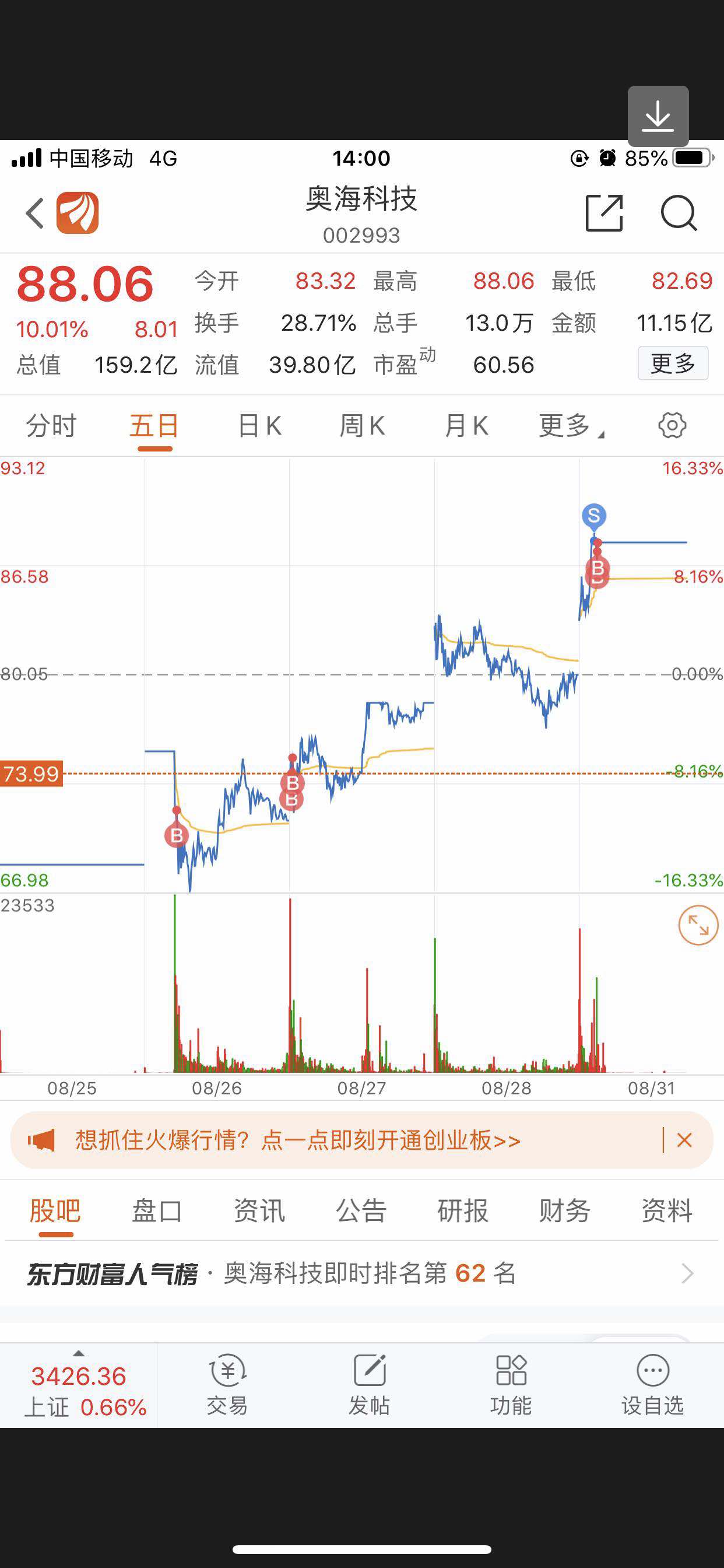Viewport: 724px width, 1568px height.
Task: Expand the 更多 chart period dropdown
Action: 571,425
